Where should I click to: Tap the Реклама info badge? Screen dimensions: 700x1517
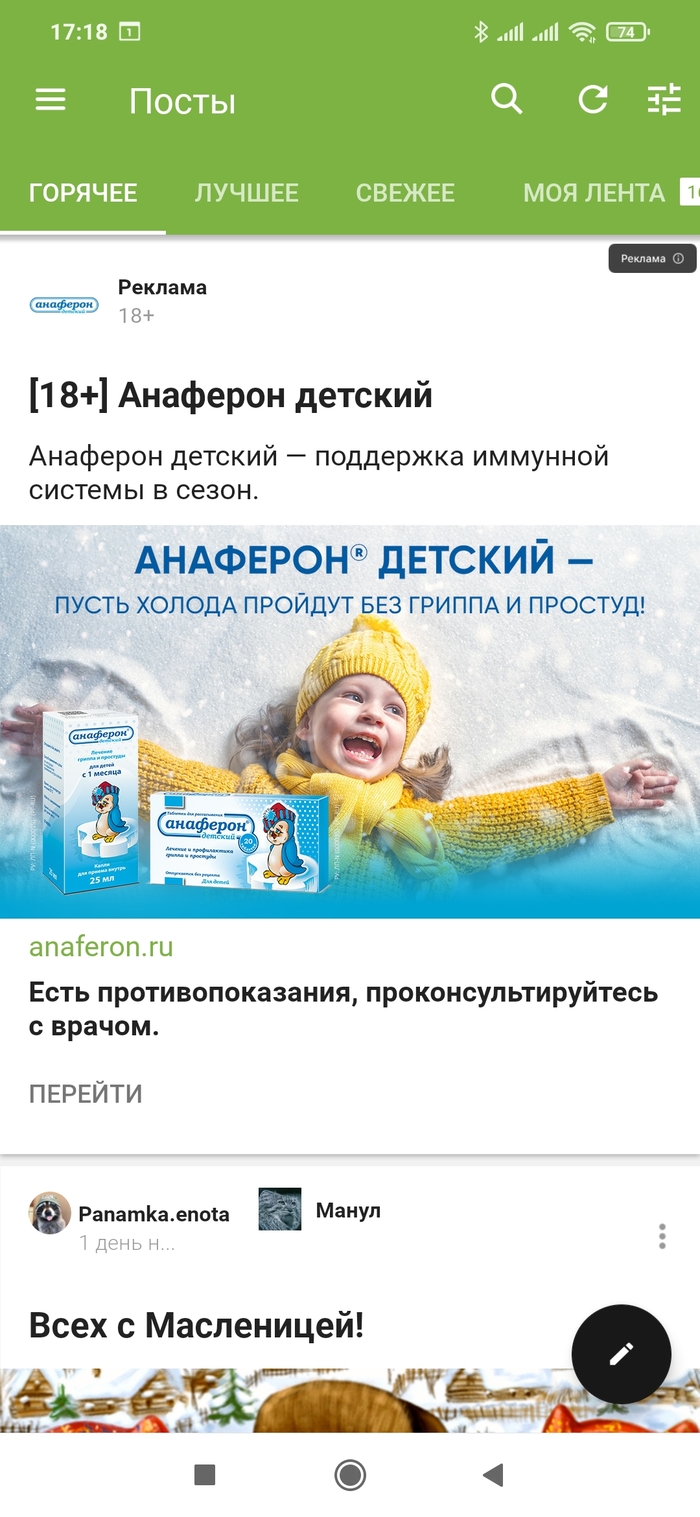(x=651, y=258)
